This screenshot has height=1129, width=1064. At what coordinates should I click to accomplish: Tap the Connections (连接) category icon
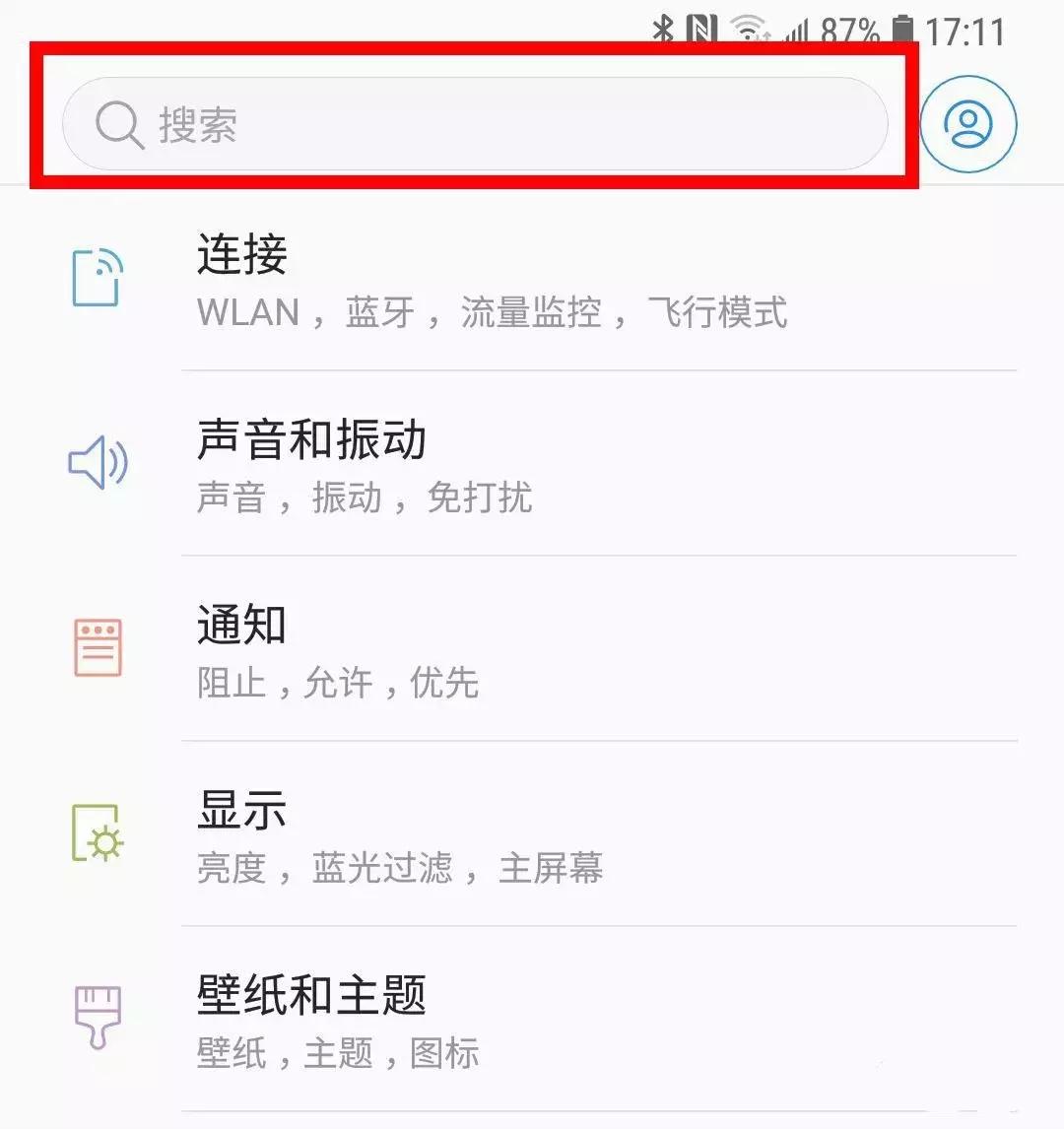tap(97, 279)
